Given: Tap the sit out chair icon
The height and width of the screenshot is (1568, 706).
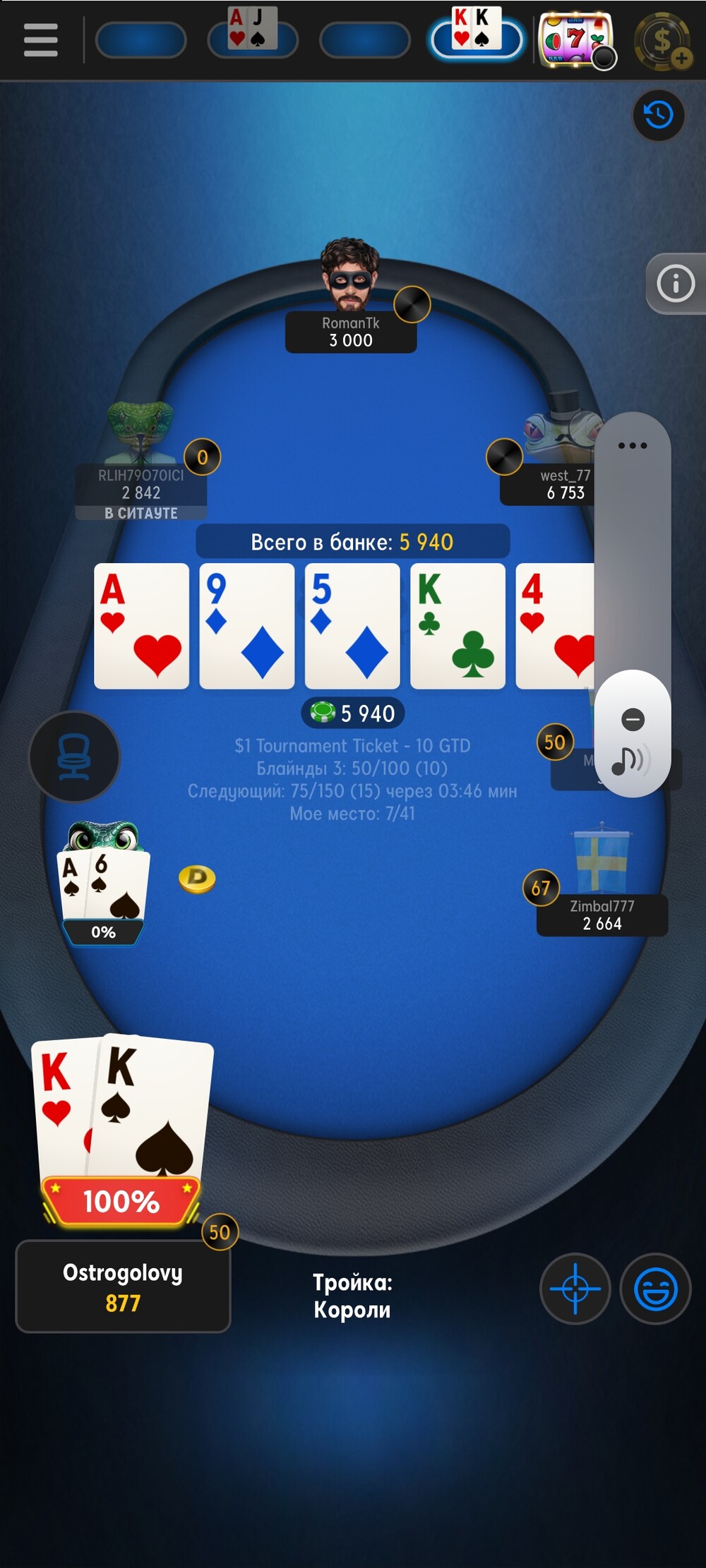Looking at the screenshot, I should (74, 756).
